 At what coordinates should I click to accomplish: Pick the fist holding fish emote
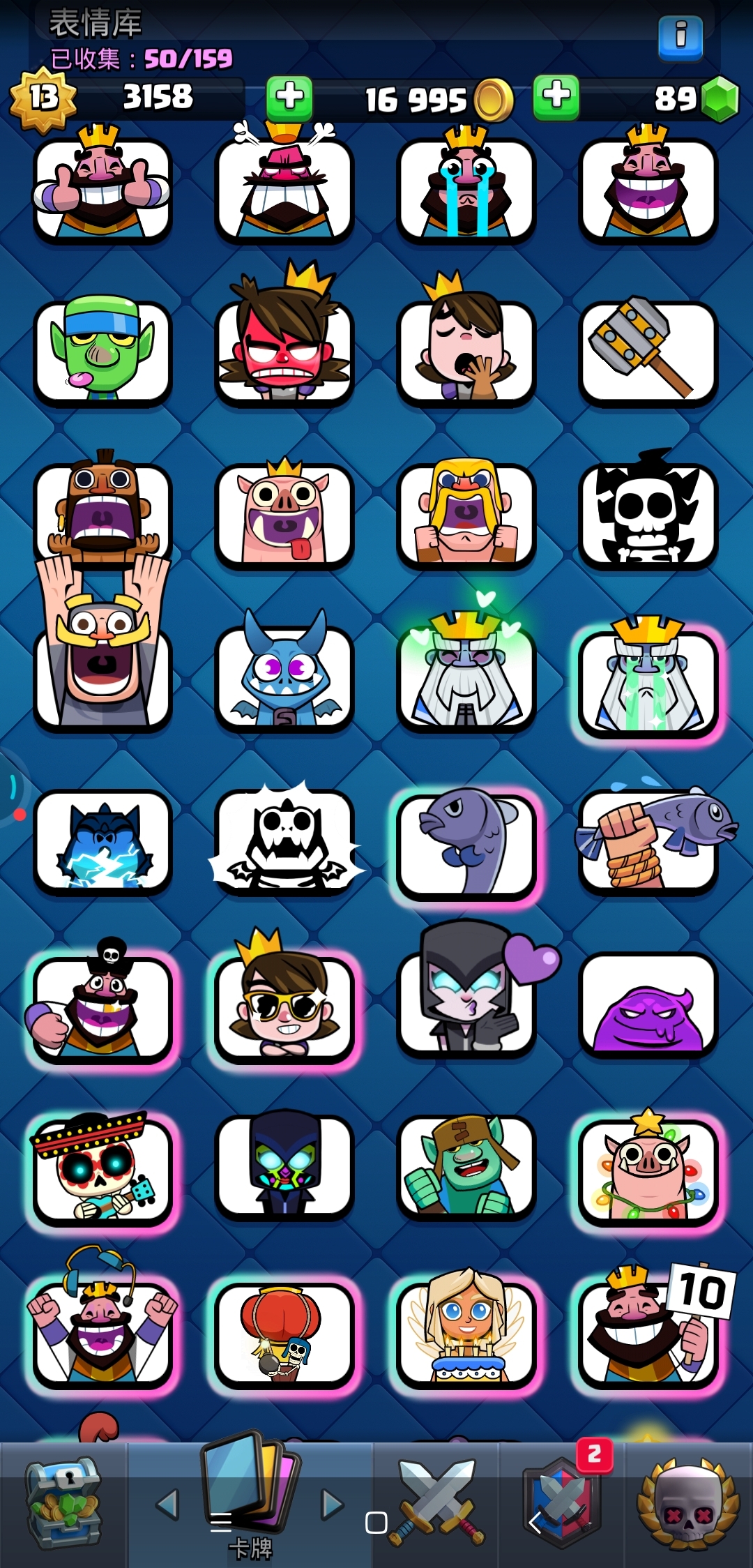pyautogui.click(x=647, y=840)
